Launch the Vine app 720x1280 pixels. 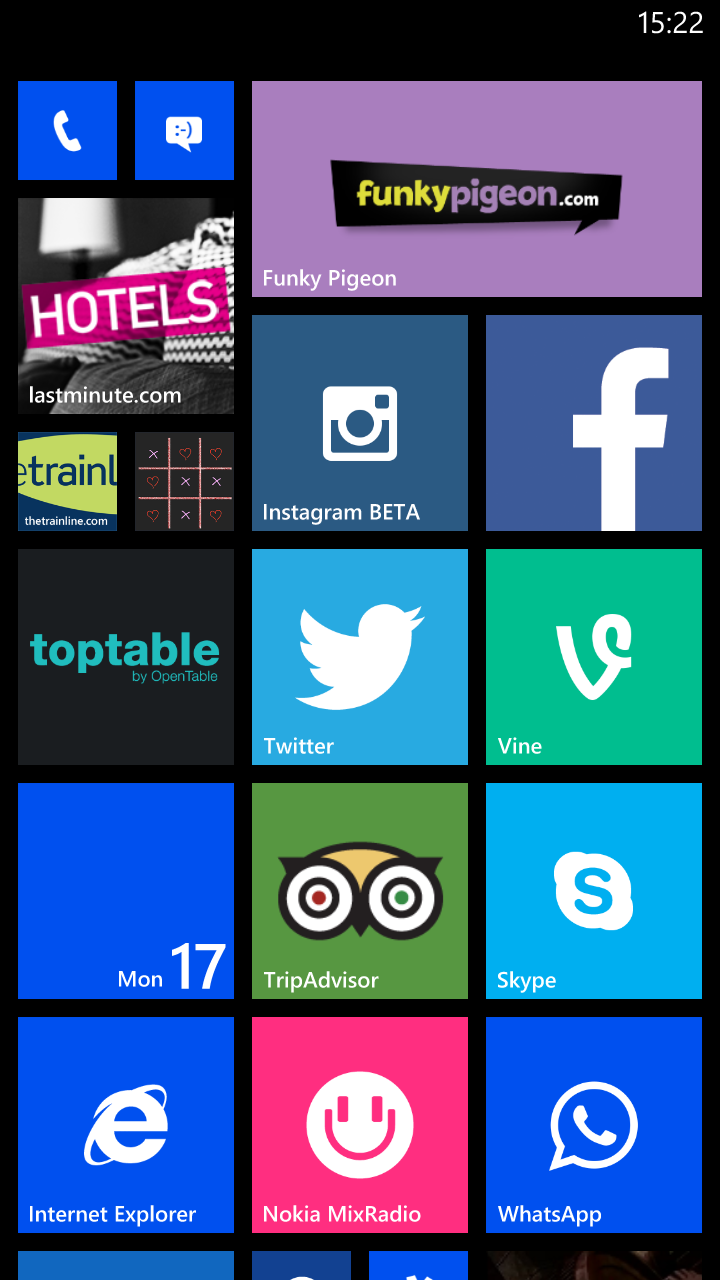click(593, 656)
